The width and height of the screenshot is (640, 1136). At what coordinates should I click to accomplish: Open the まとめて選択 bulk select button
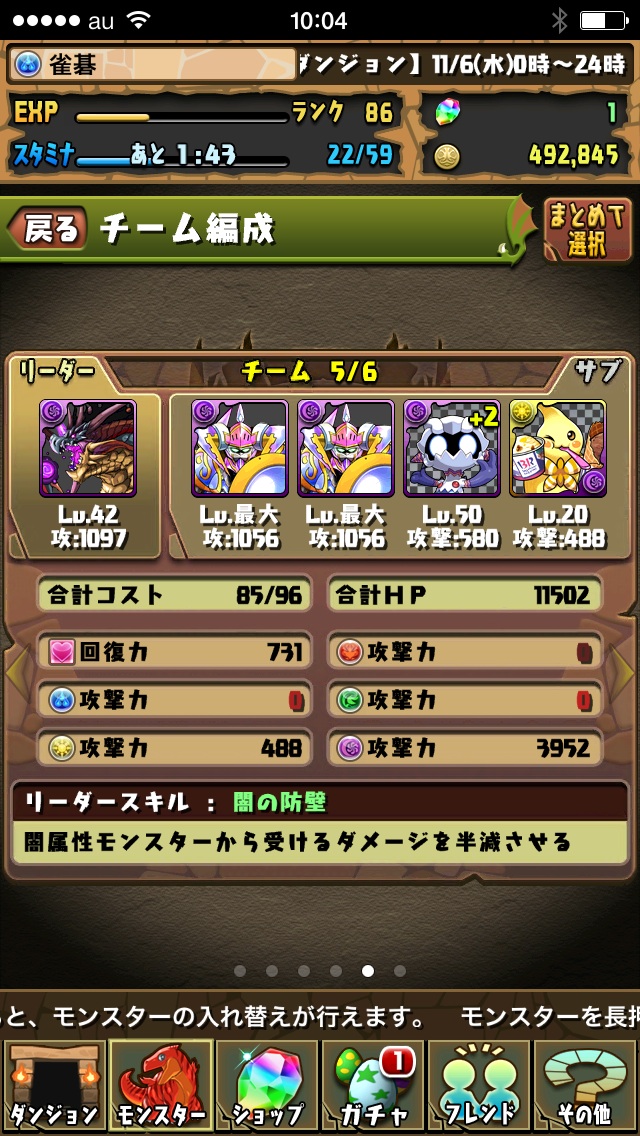point(587,230)
